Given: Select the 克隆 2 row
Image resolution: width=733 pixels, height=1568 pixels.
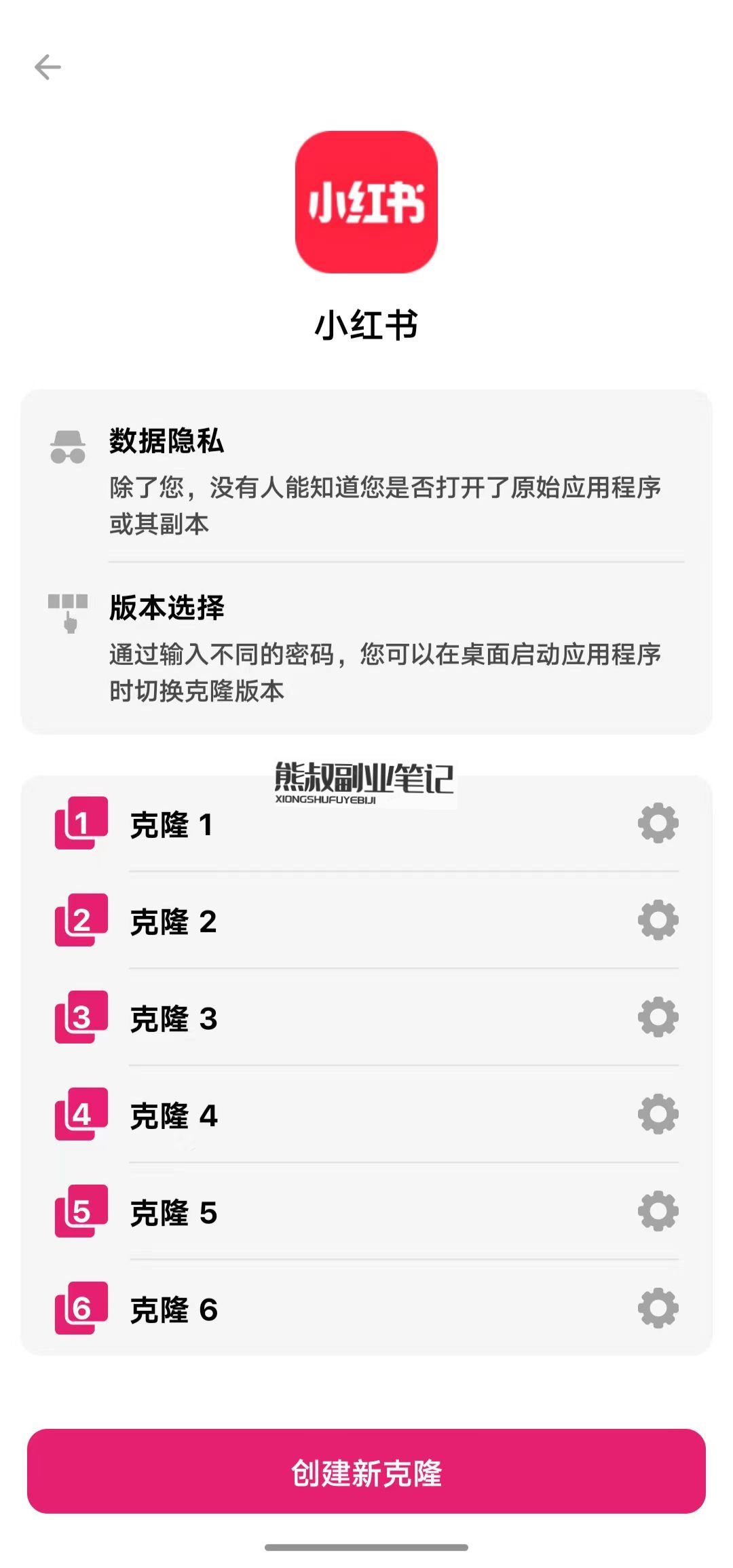Looking at the screenshot, I should (366, 921).
